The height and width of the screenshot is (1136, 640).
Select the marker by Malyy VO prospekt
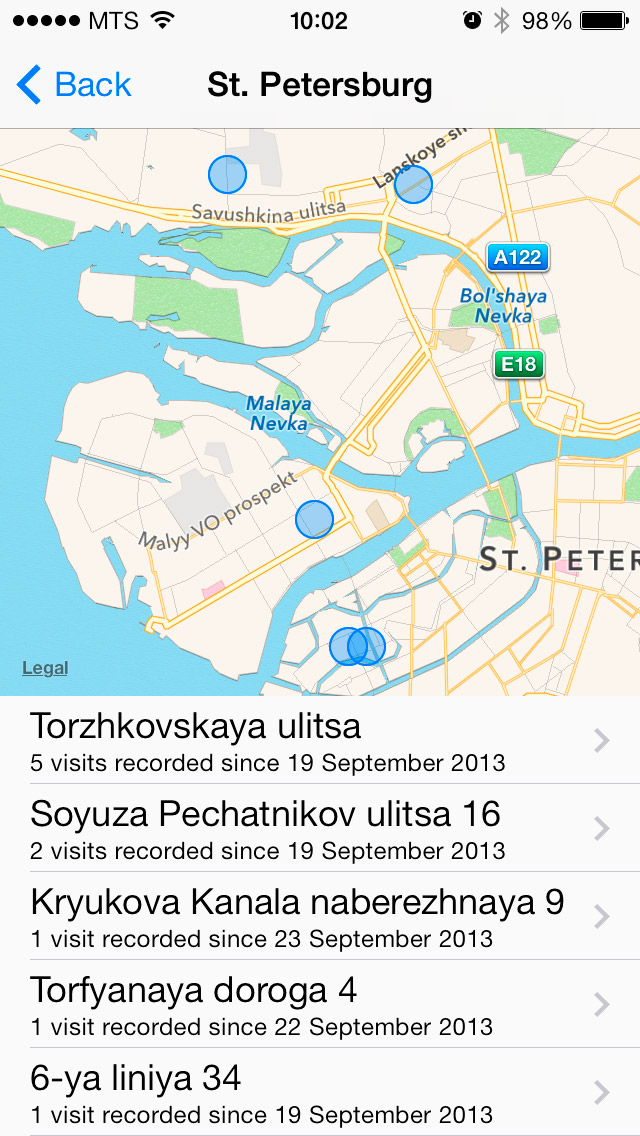click(x=314, y=519)
